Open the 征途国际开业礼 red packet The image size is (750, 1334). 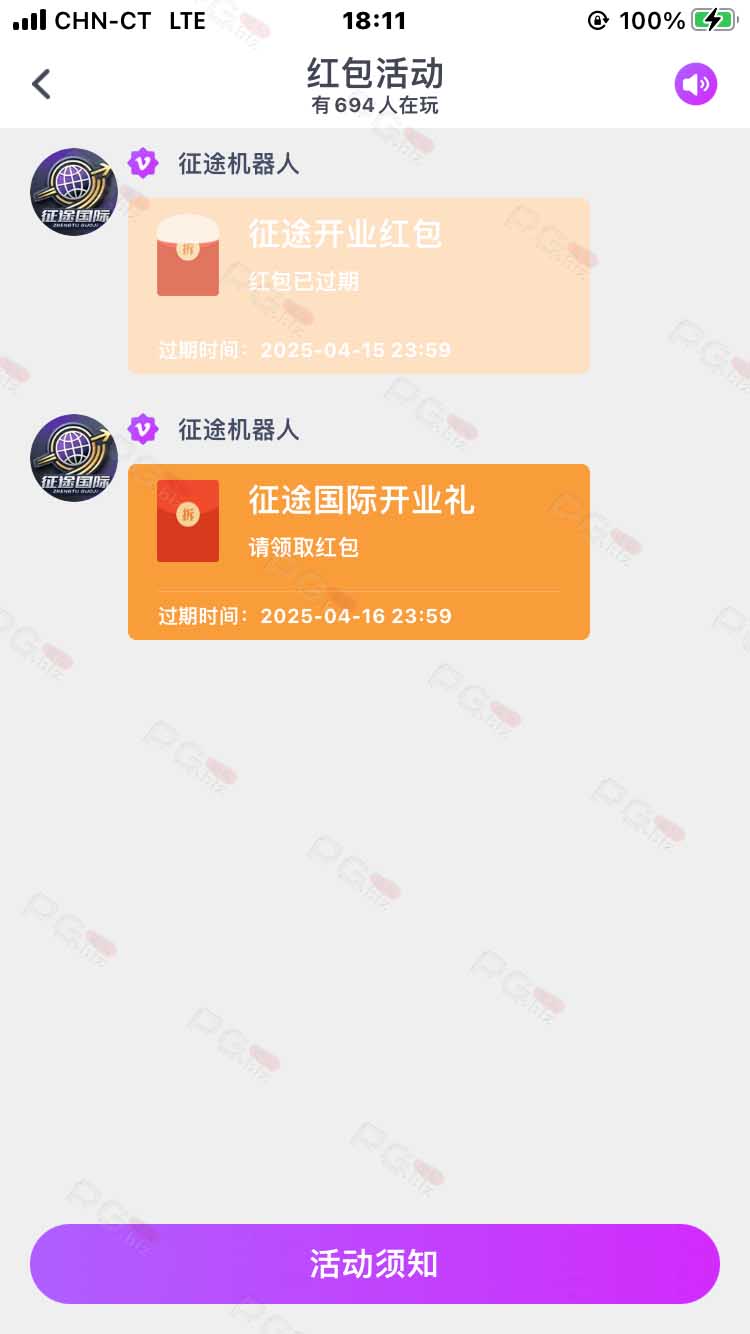tap(359, 552)
